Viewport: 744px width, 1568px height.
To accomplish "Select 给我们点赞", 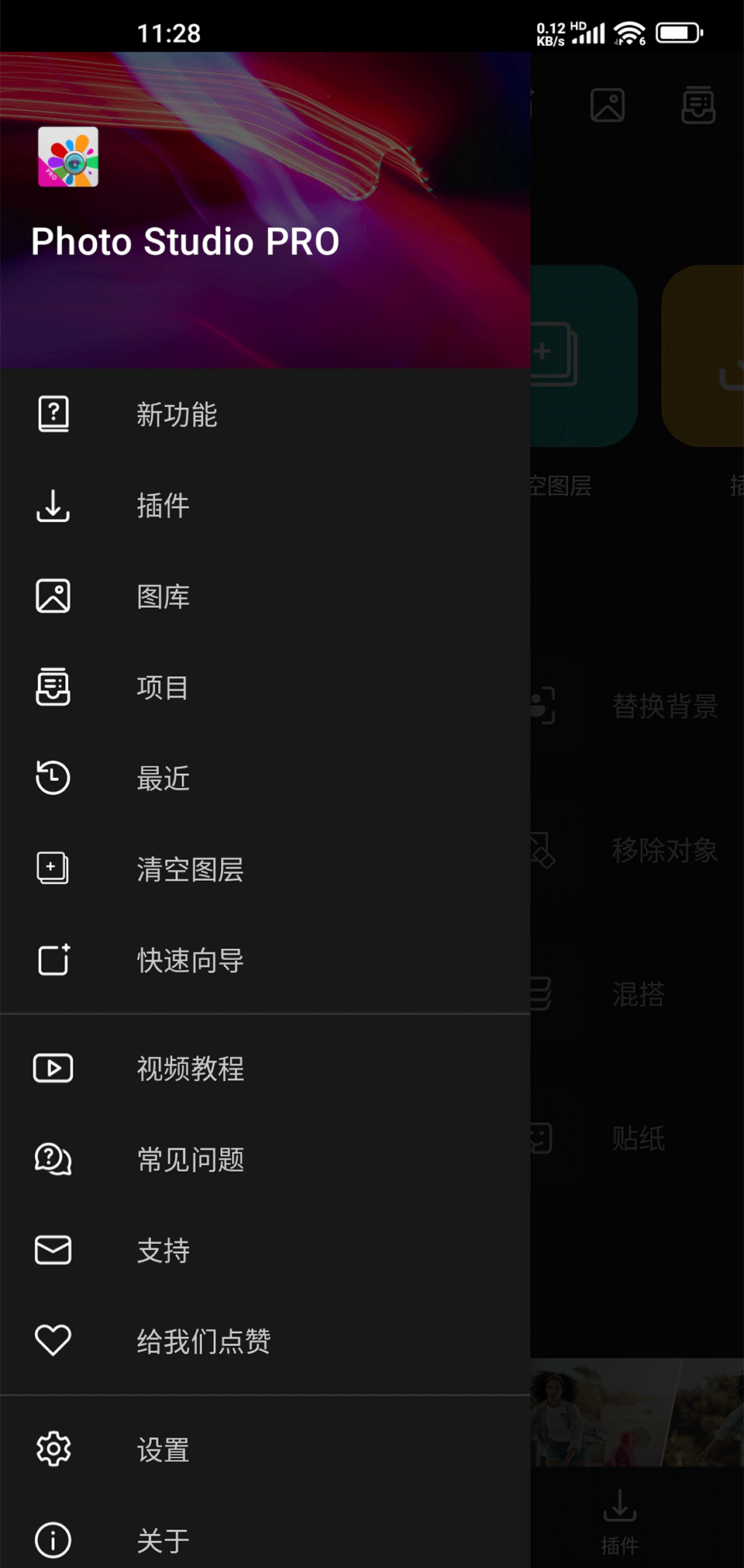I will click(x=203, y=1341).
